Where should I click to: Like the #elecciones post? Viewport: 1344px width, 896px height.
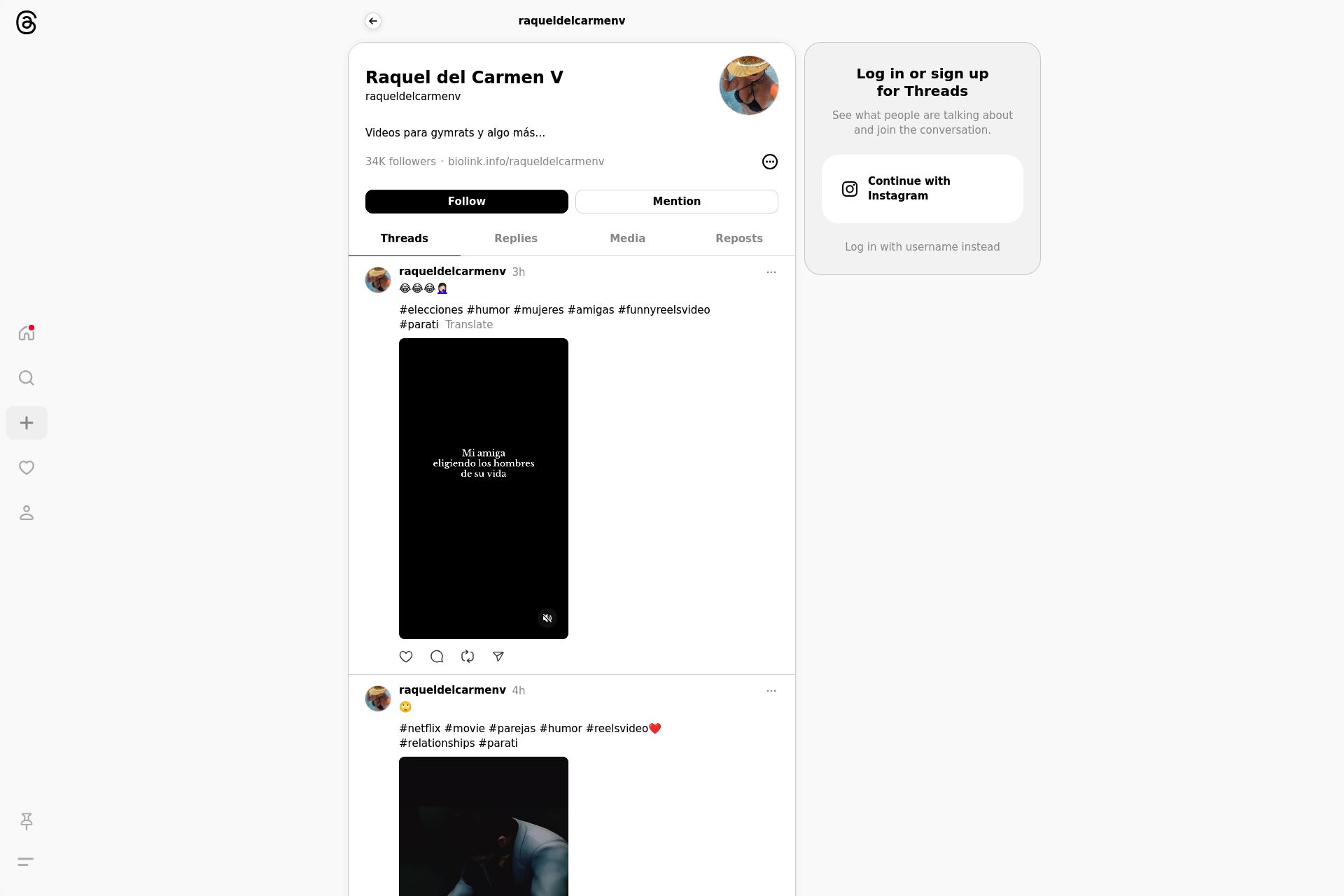(406, 657)
